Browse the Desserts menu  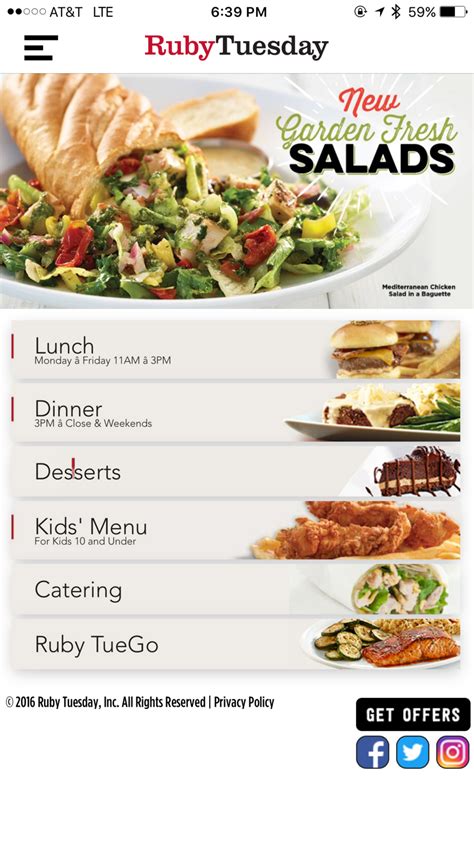(236, 471)
